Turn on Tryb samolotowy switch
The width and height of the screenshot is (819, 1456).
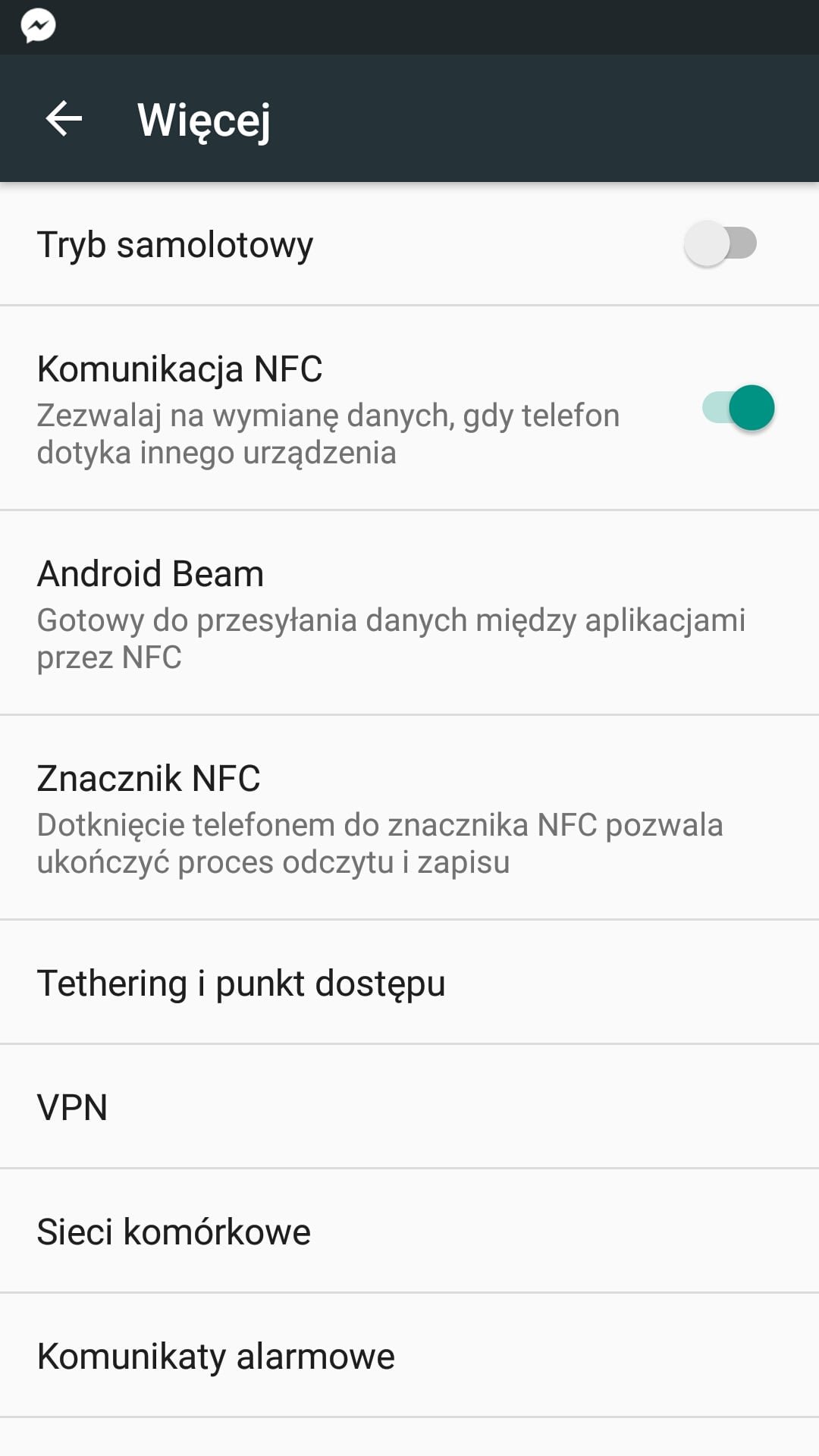(x=720, y=244)
